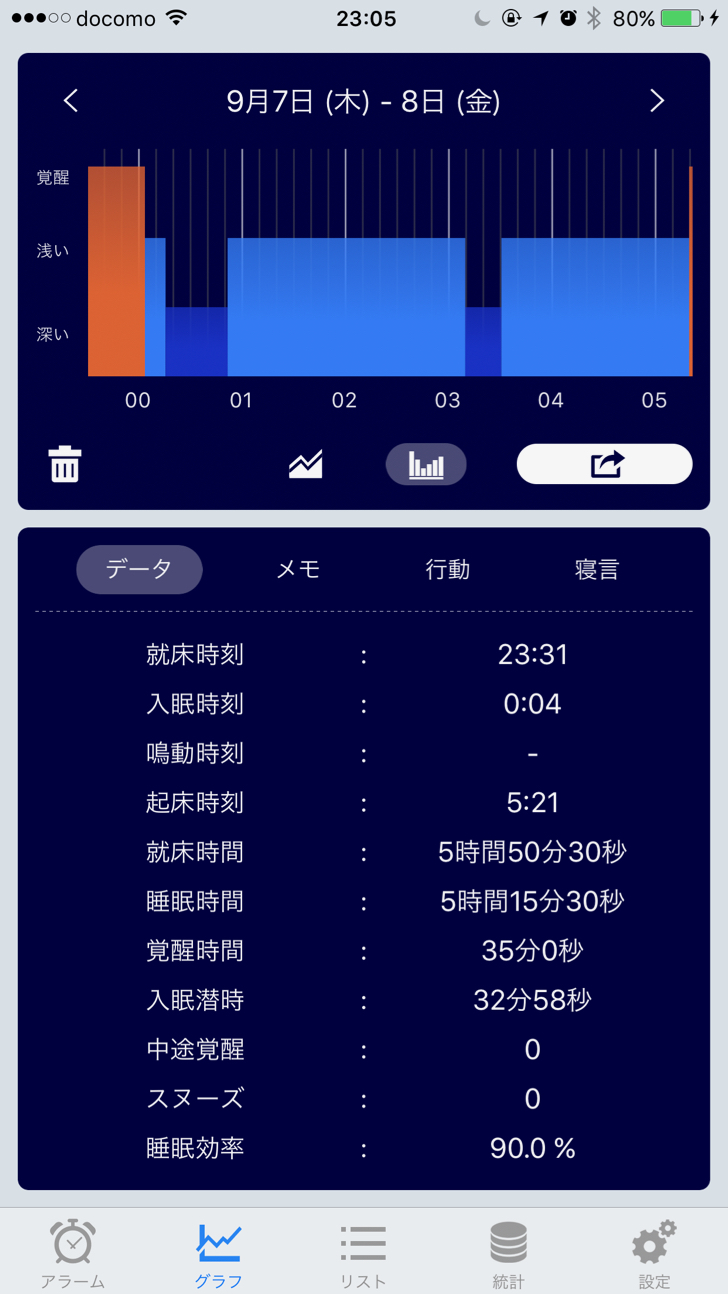The height and width of the screenshot is (1294, 728).
Task: Select the グラフ tab in bottom bar
Action: click(218, 1254)
